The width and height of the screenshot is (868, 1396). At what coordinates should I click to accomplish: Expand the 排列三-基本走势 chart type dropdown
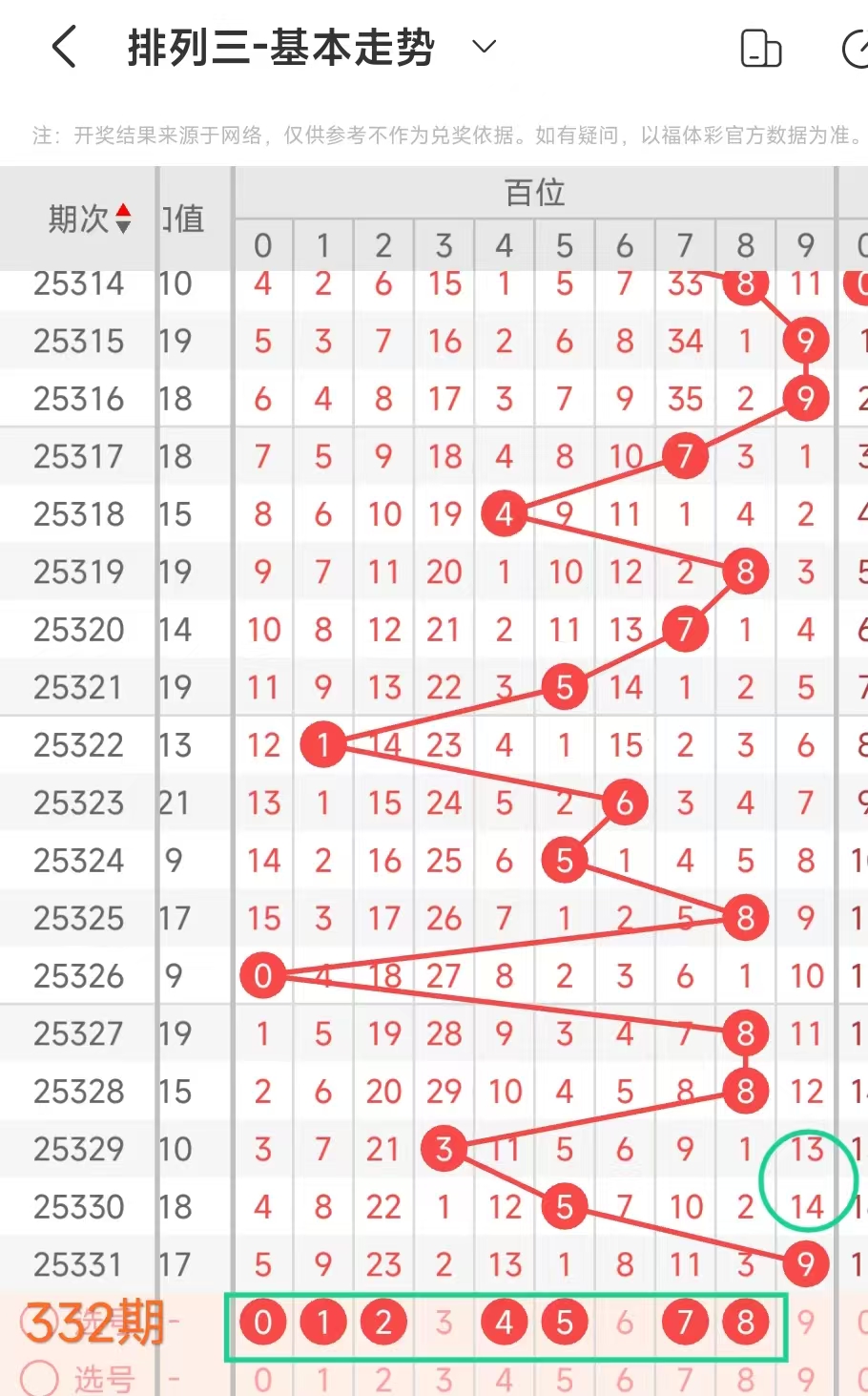tap(485, 47)
